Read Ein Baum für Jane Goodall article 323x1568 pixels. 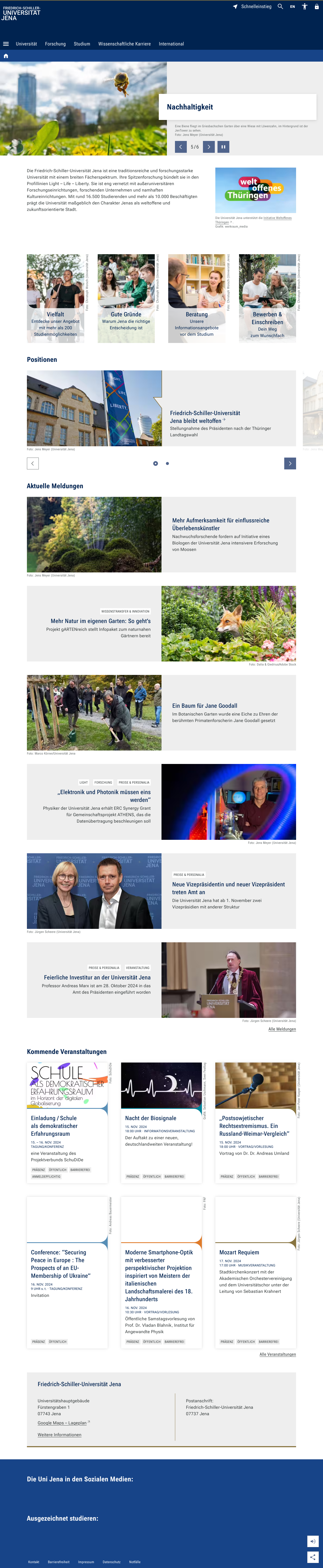point(205,706)
